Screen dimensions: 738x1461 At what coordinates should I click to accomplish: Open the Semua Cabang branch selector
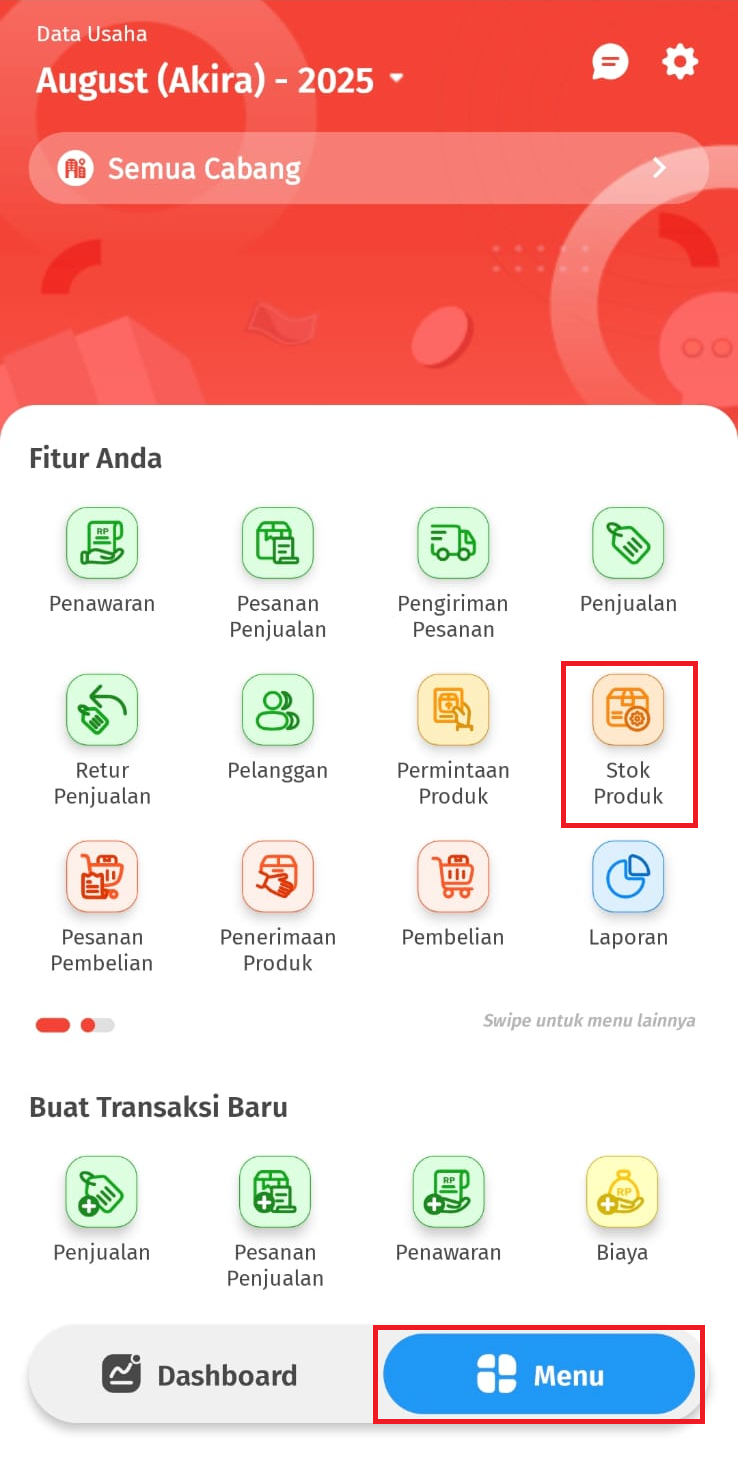[369, 168]
